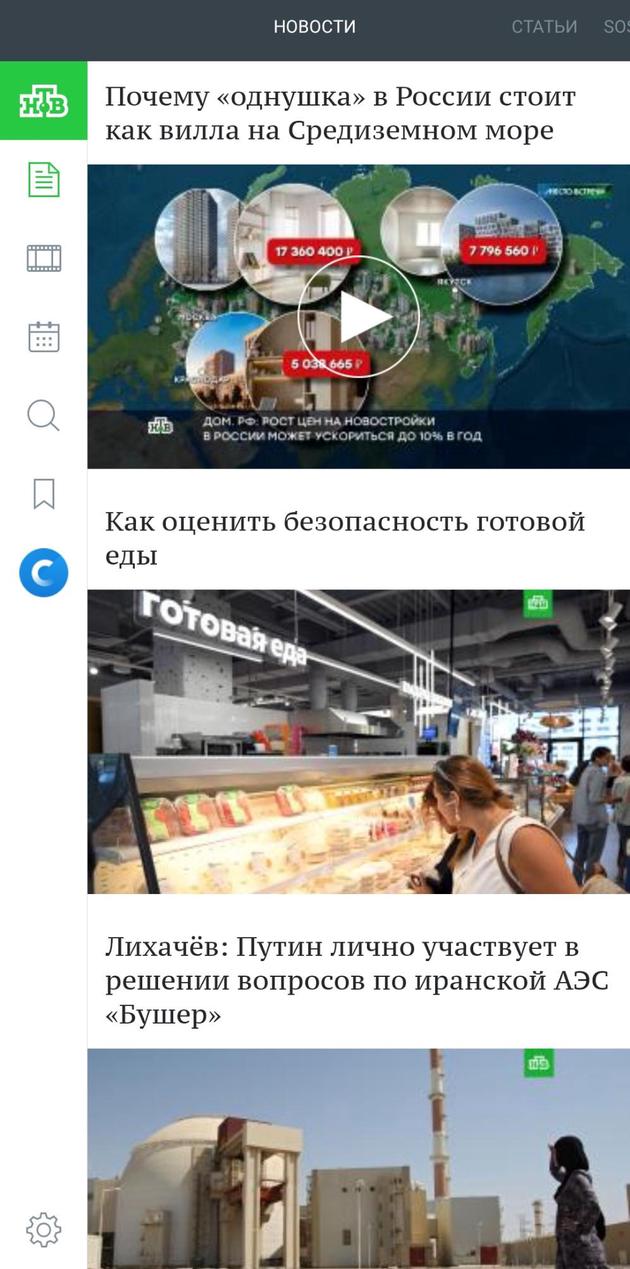Screen dimensions: 630x1269
Task: Select the Новости tab
Action: [x=314, y=27]
